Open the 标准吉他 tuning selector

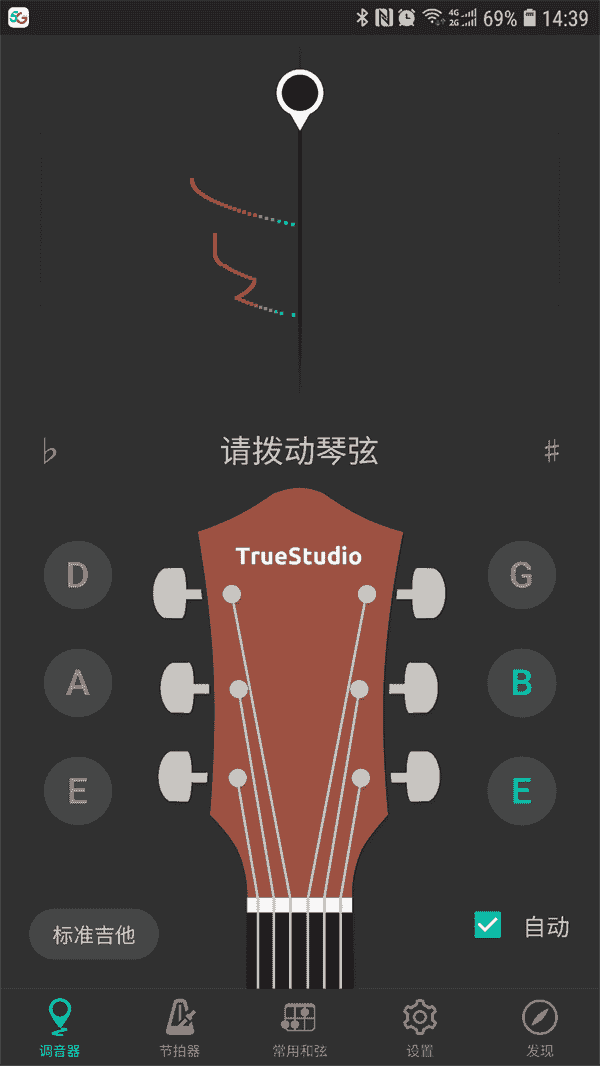click(94, 935)
